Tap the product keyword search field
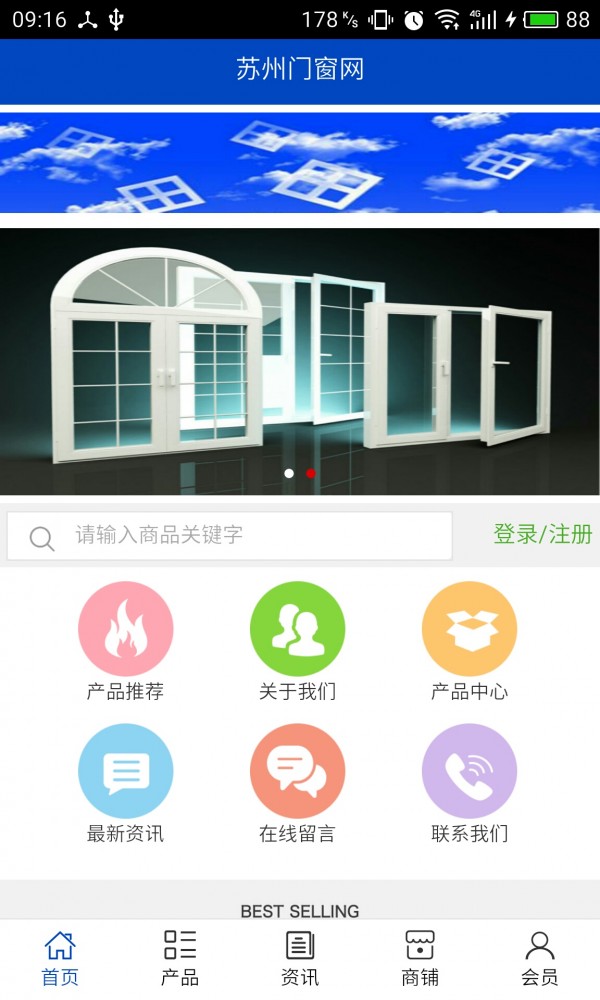 point(250,536)
